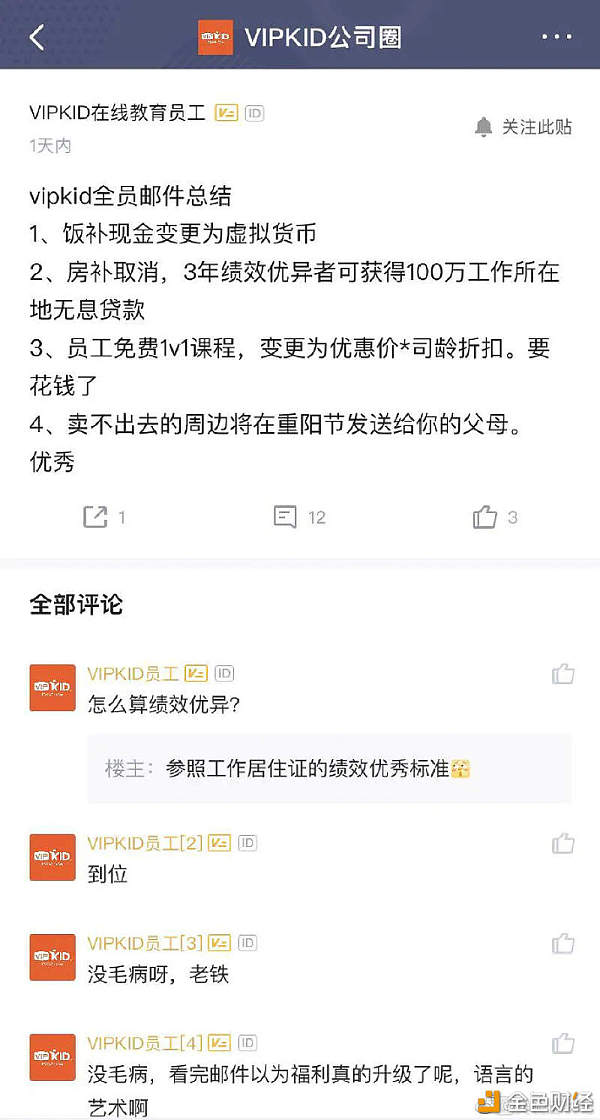Like the comment 没毛病呀，老铁
Viewport: 600px width, 1120px height.
point(564,943)
